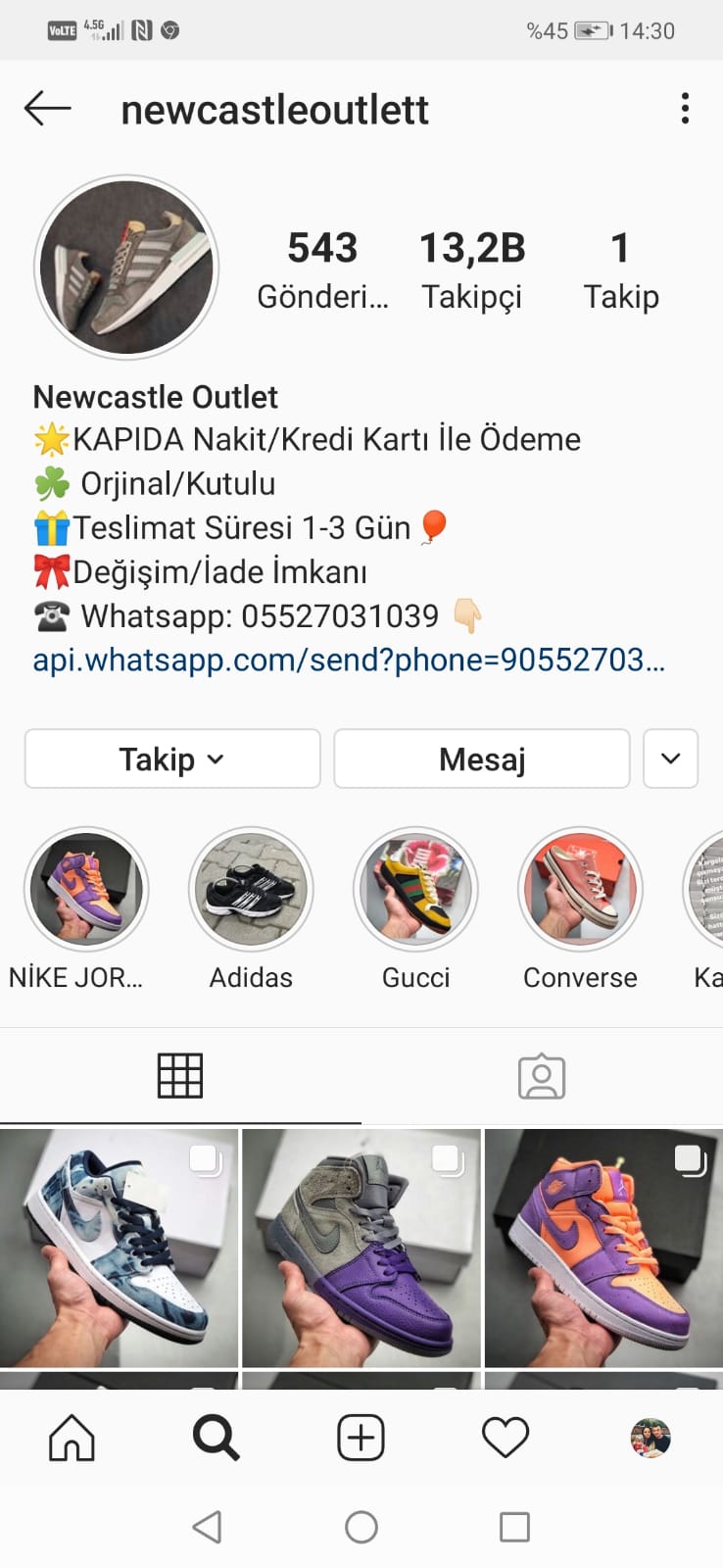Open the blue tie-dye sneaker post
723x1568 pixels.
point(119,1248)
